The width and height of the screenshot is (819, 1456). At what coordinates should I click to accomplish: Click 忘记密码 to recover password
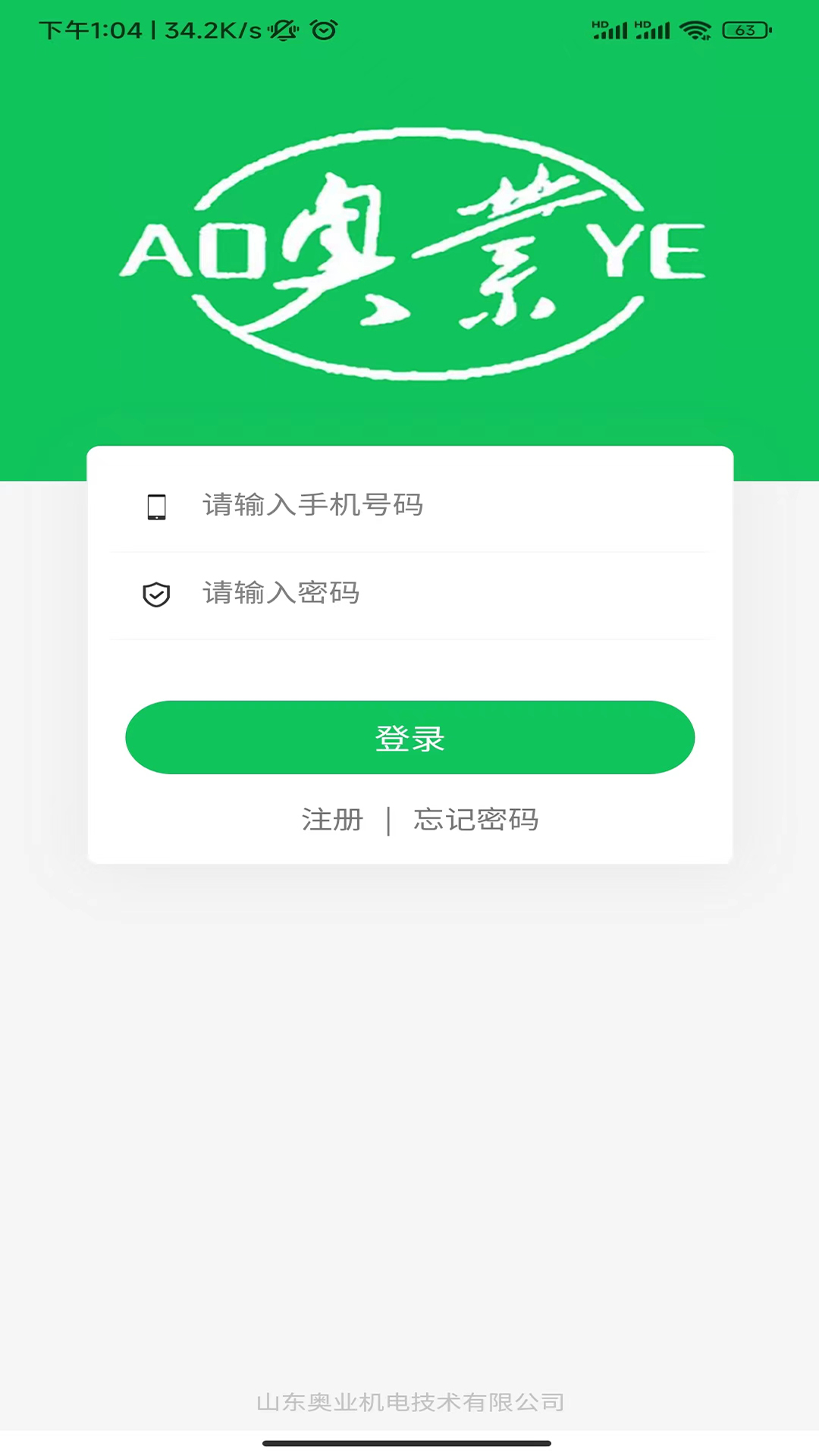click(475, 820)
